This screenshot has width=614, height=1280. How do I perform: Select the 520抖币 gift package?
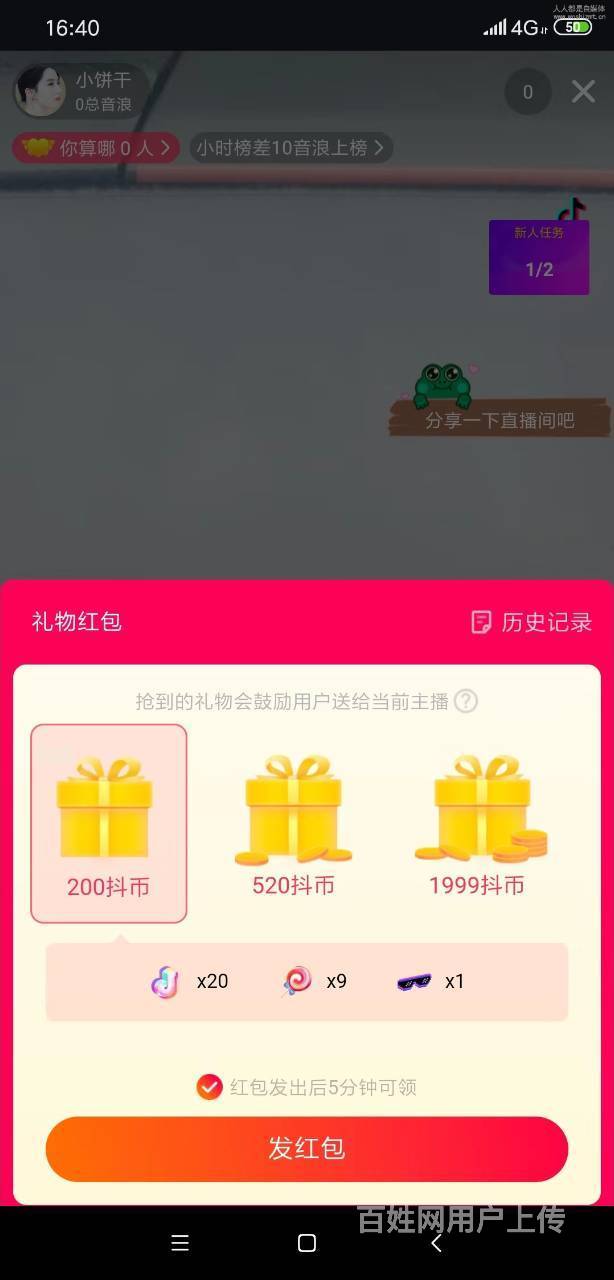point(293,826)
